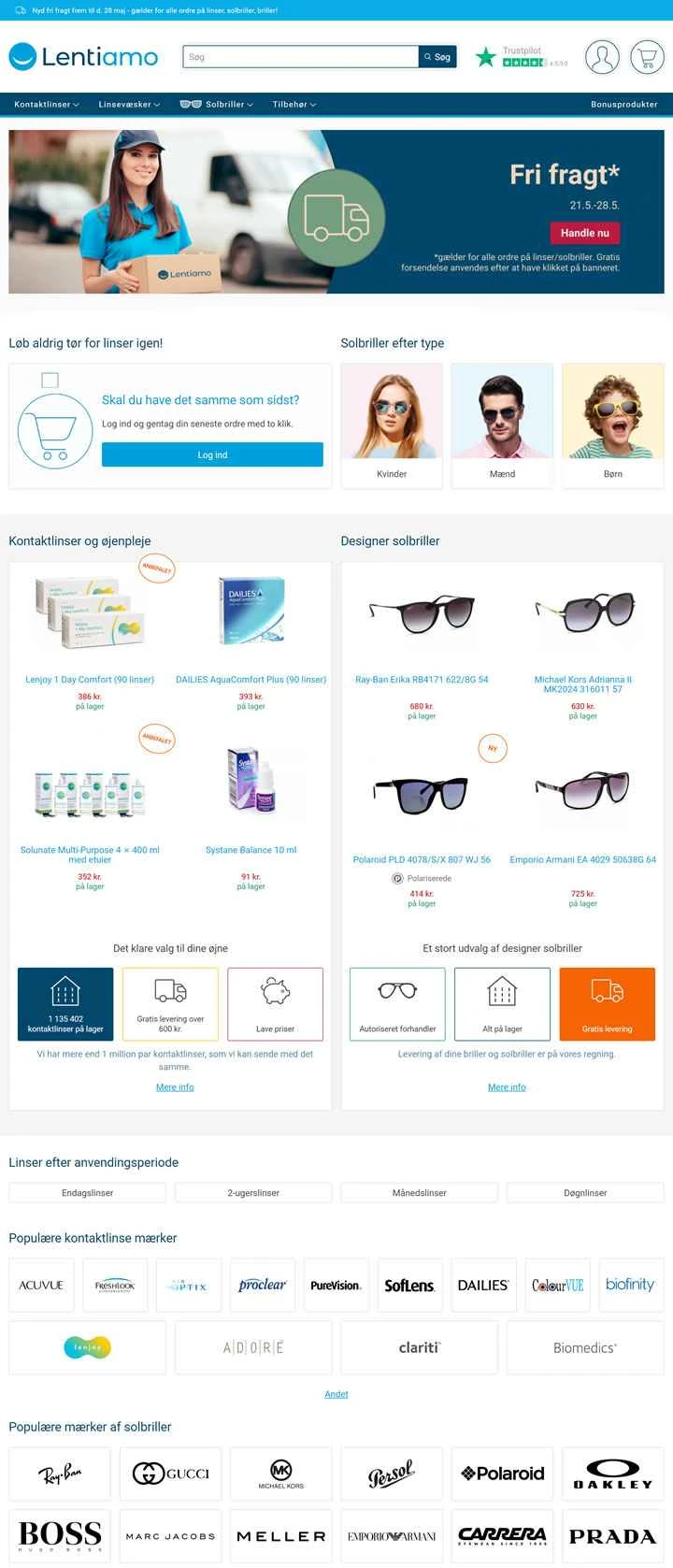Browse sunglasses for Børn
Image resolution: width=673 pixels, height=1568 pixels.
coord(612,425)
